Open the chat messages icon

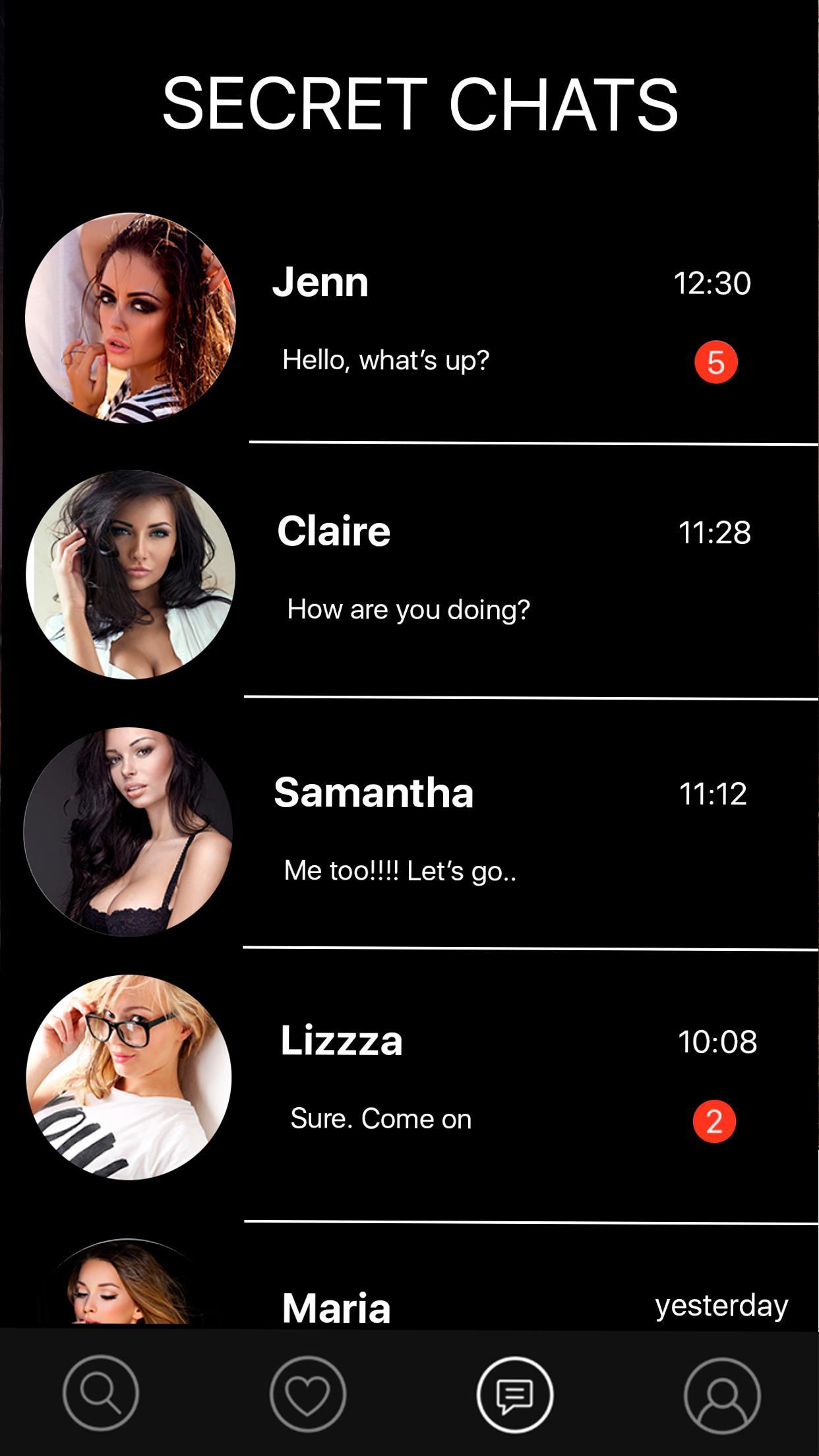pos(514,1393)
